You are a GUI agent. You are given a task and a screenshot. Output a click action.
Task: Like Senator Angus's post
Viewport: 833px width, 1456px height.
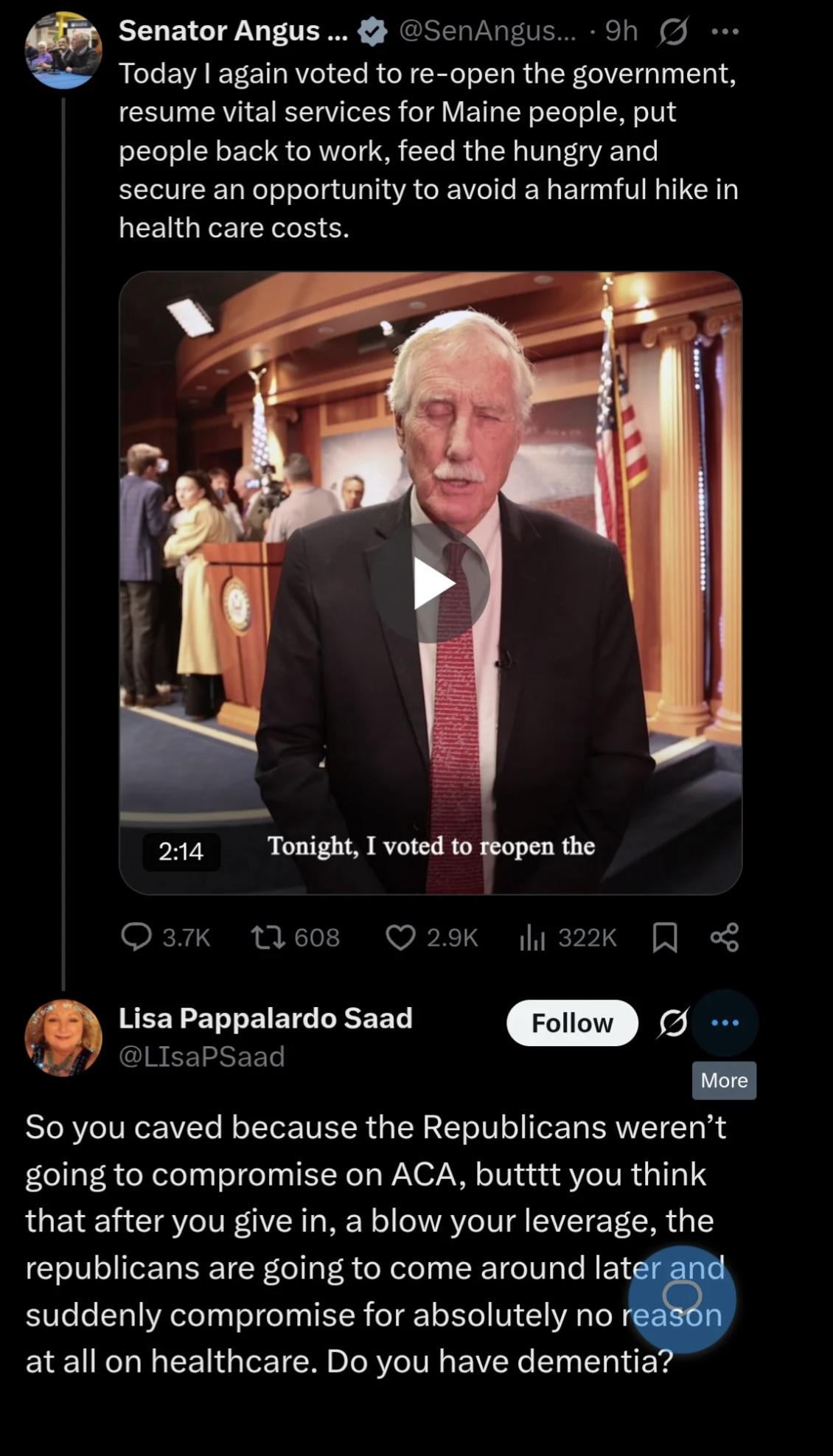pos(400,937)
